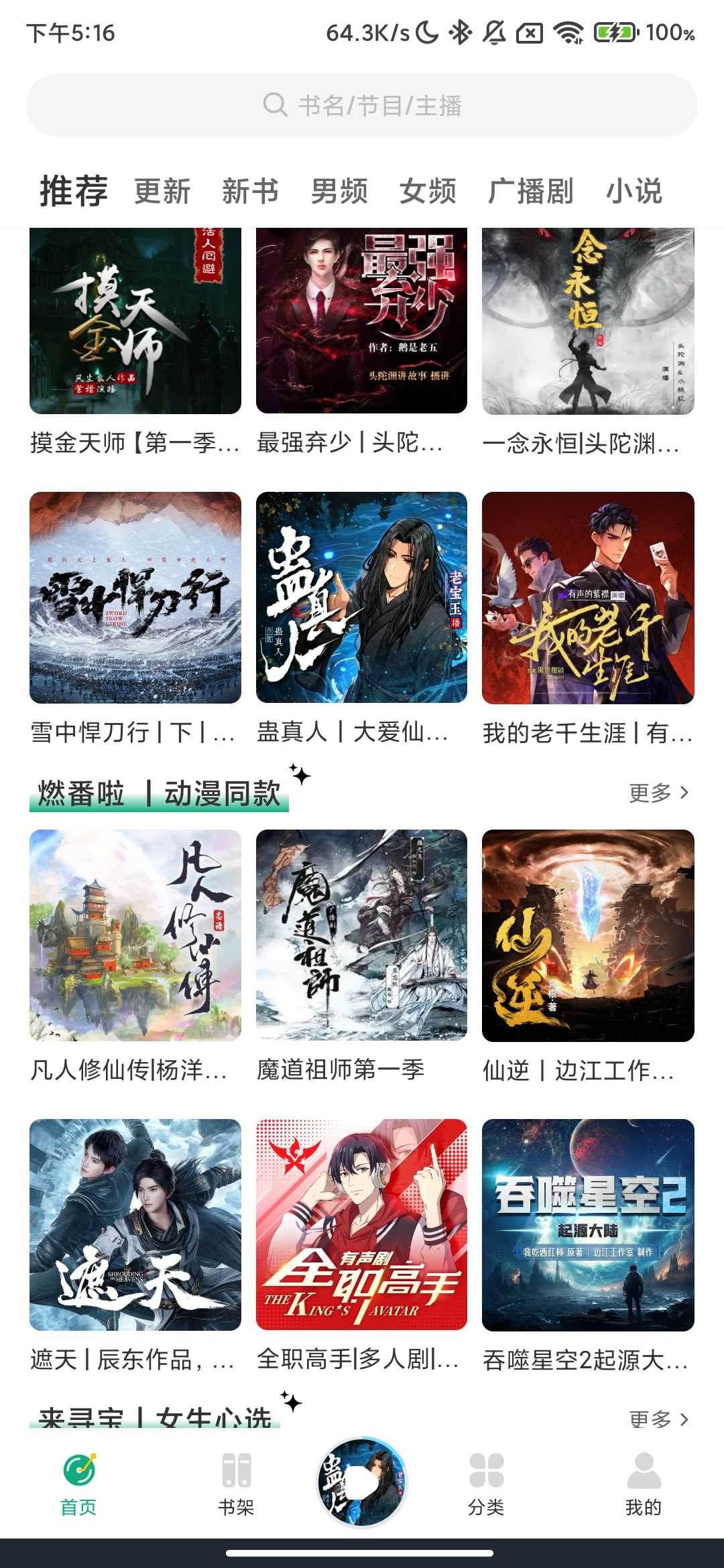Viewport: 724px width, 1568px height.
Task: Open 魔道祖师第一季 audiobook
Action: pyautogui.click(x=361, y=935)
